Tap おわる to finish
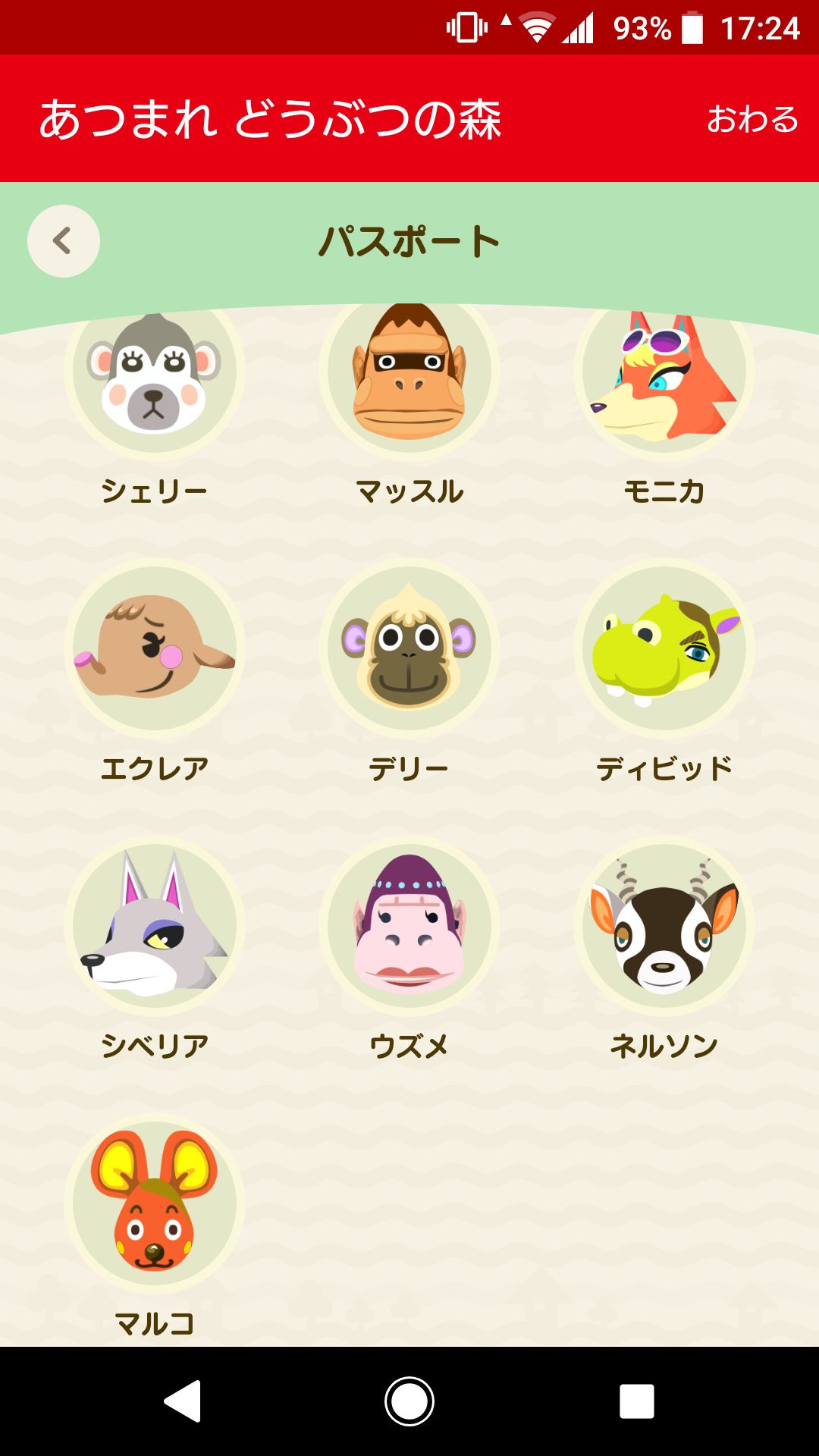Image resolution: width=819 pixels, height=1456 pixels. click(x=752, y=120)
